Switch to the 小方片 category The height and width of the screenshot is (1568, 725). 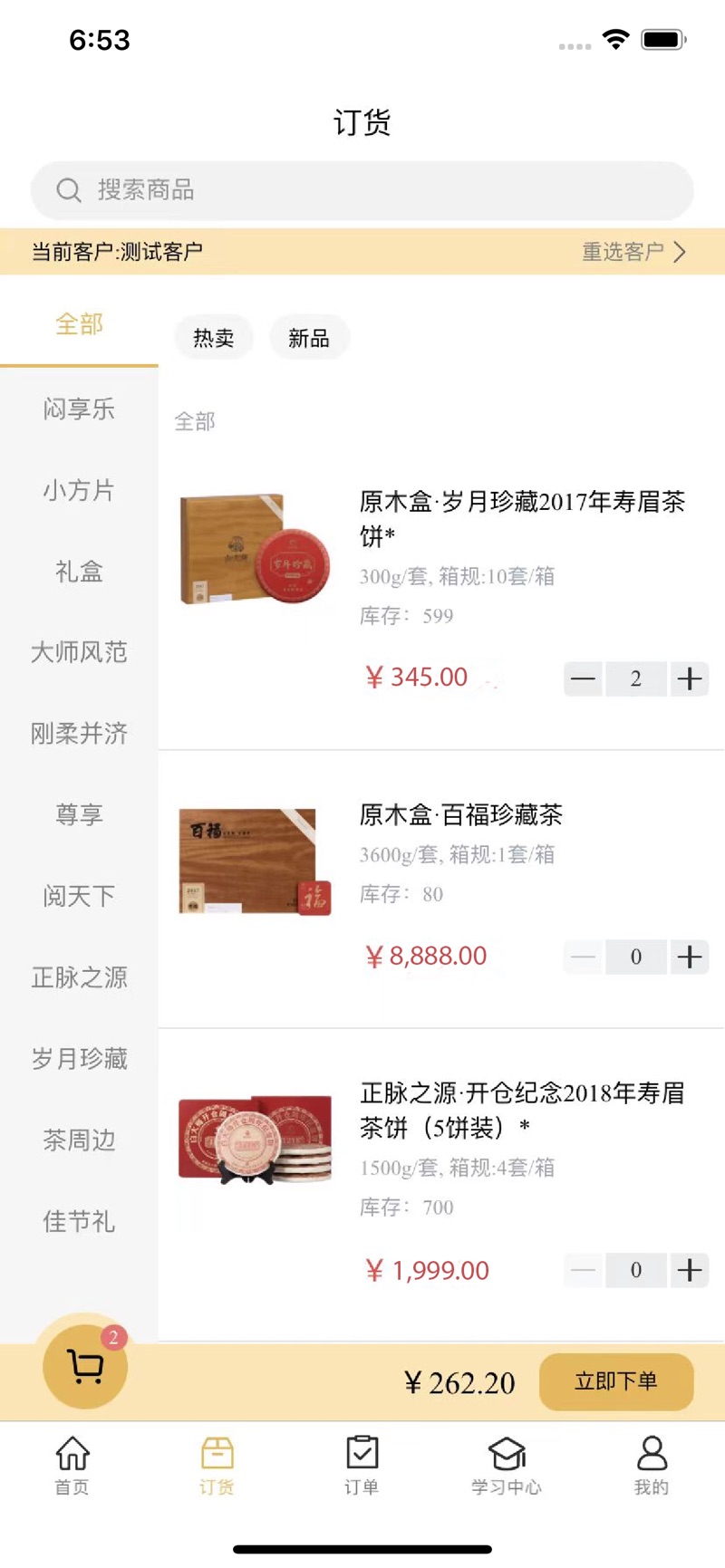tap(79, 490)
